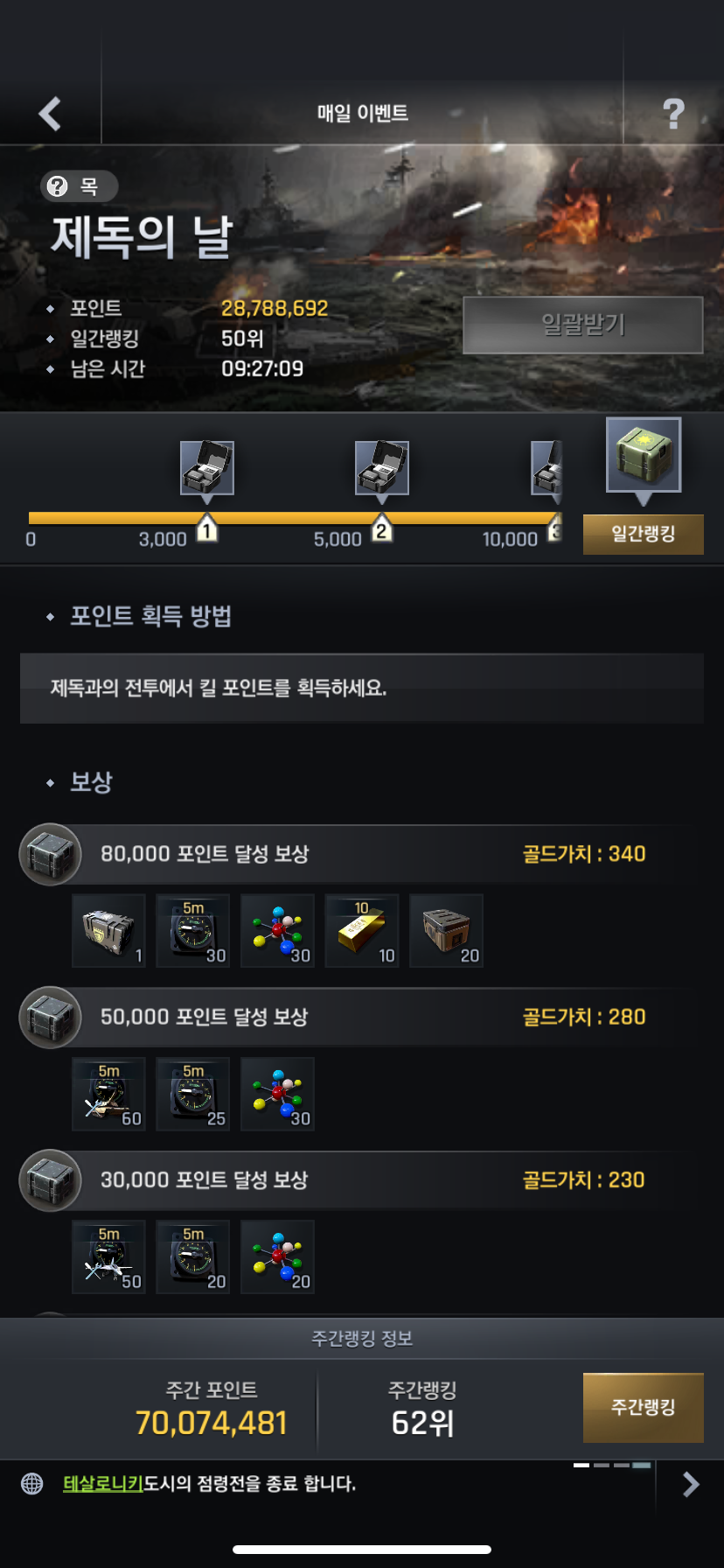View first reward item in 80,000 rewards
Image resolution: width=724 pixels, height=1568 pixels.
108,930
